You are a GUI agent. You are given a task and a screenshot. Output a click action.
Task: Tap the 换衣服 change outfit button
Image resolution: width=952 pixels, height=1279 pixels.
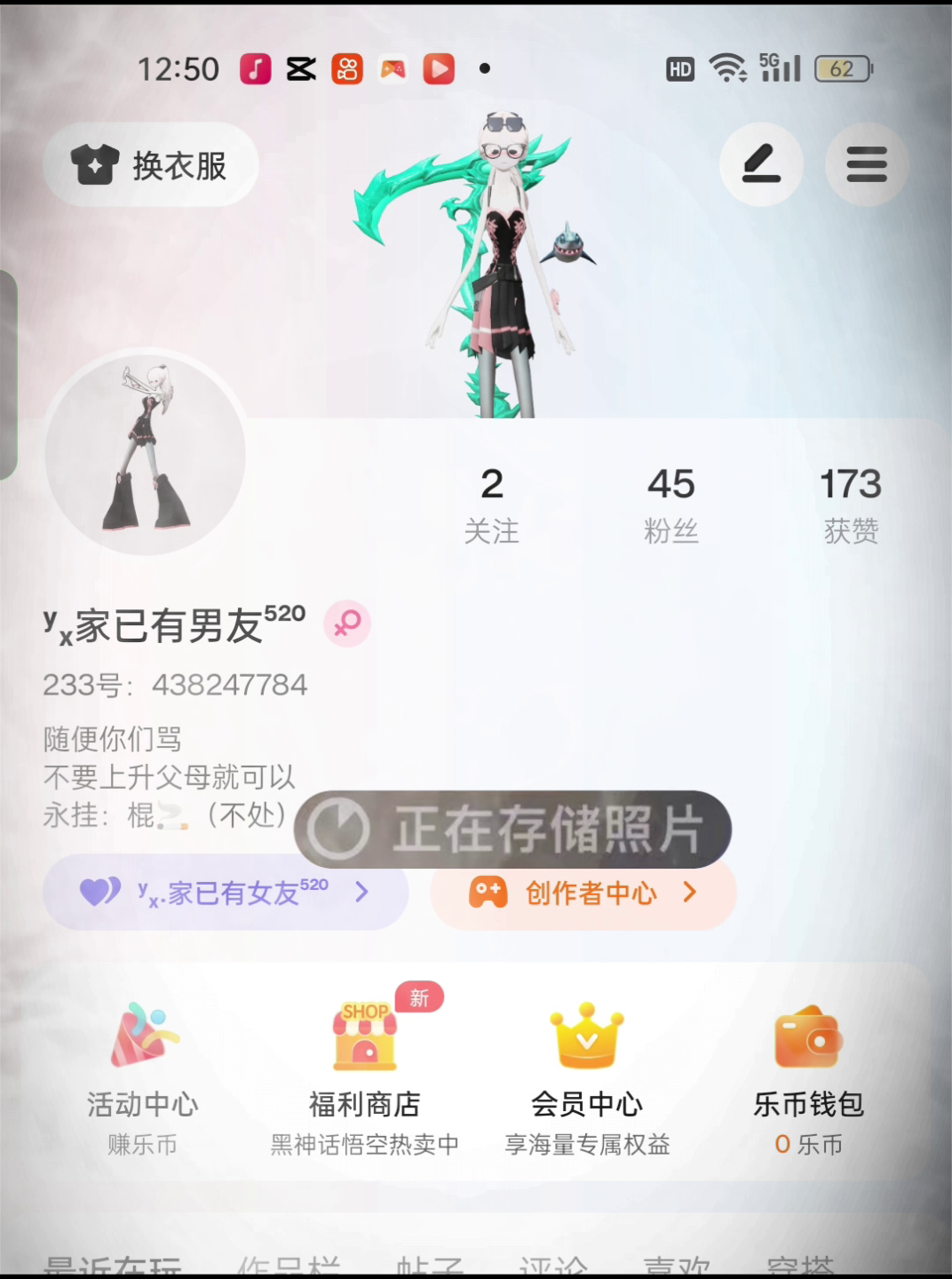(151, 165)
